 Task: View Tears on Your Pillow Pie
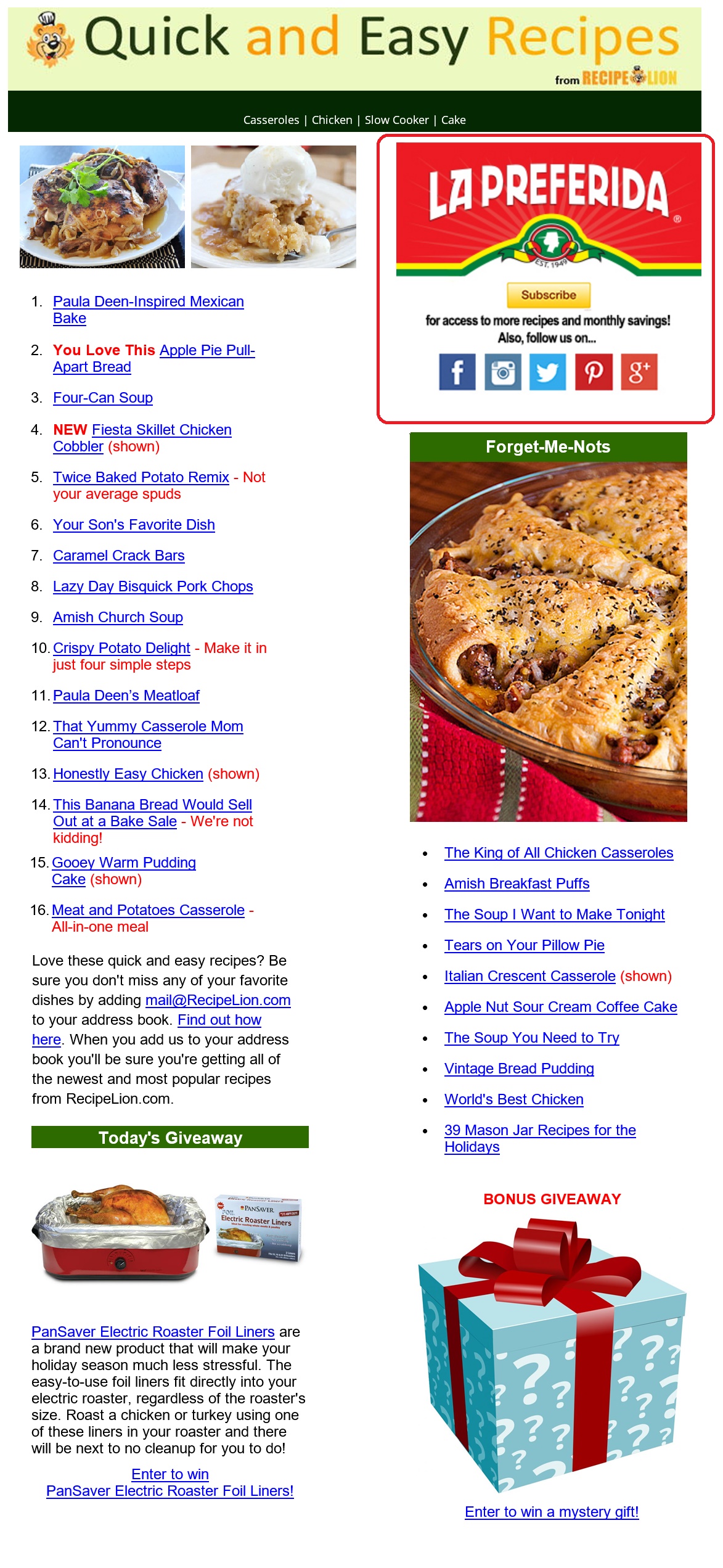(x=525, y=945)
